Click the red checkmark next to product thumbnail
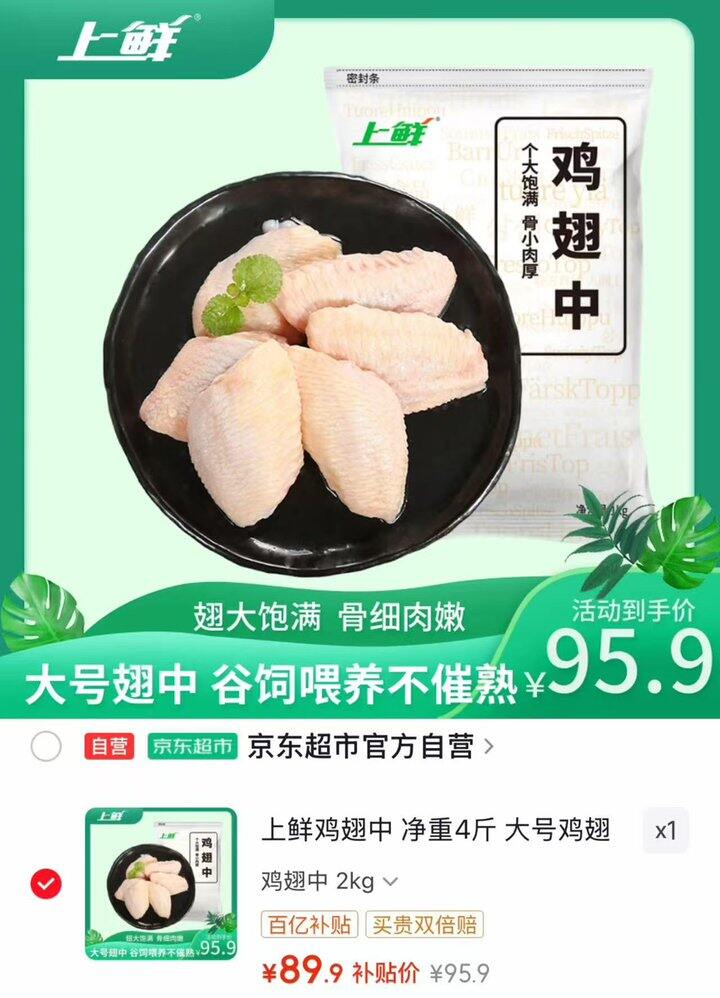The image size is (720, 998). [44, 882]
